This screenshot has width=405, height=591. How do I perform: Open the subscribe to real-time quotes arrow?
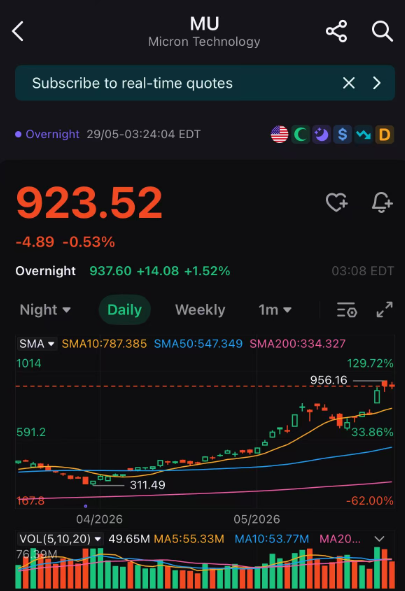coord(377,83)
